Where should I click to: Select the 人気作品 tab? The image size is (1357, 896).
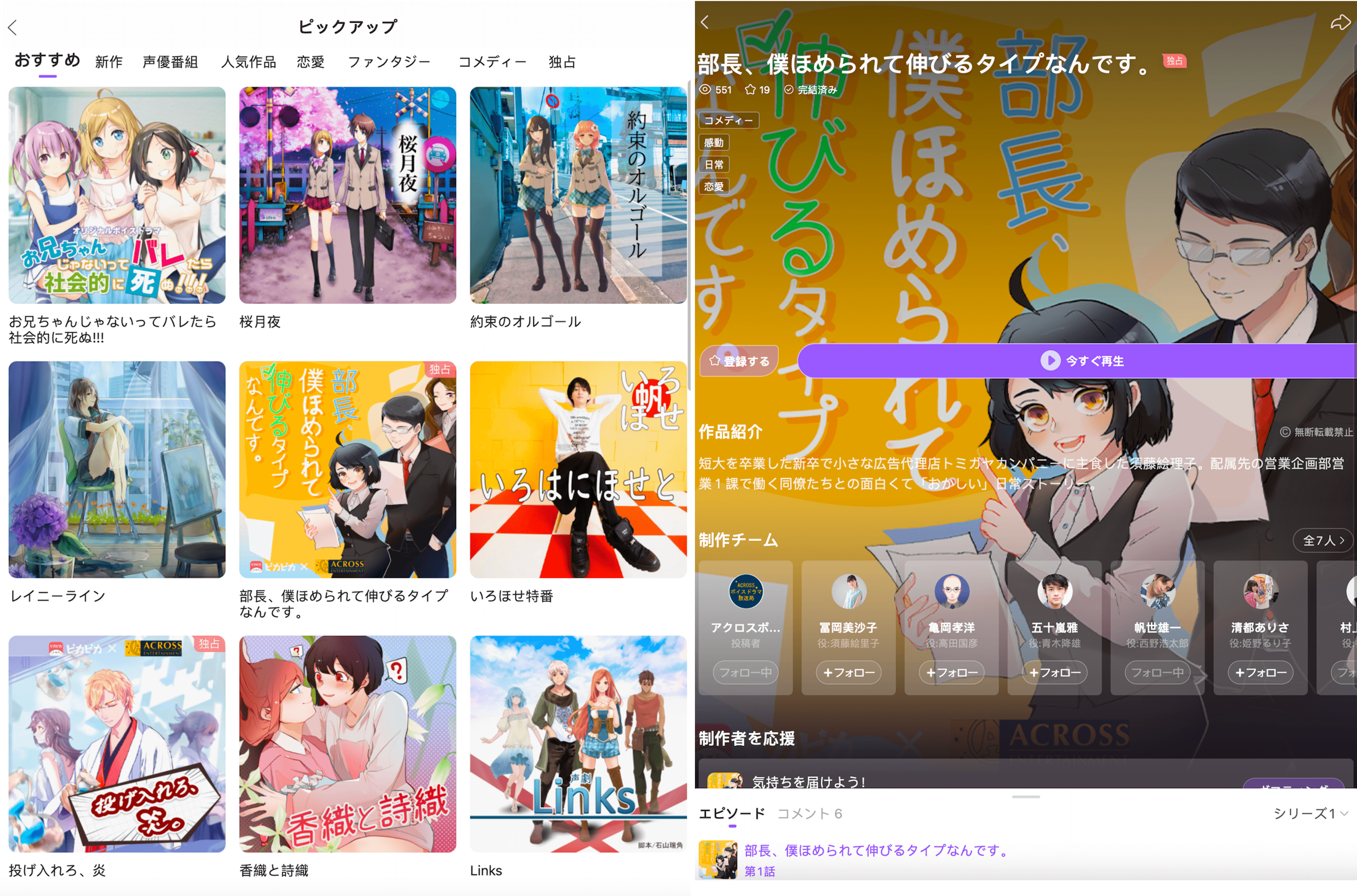click(x=249, y=62)
